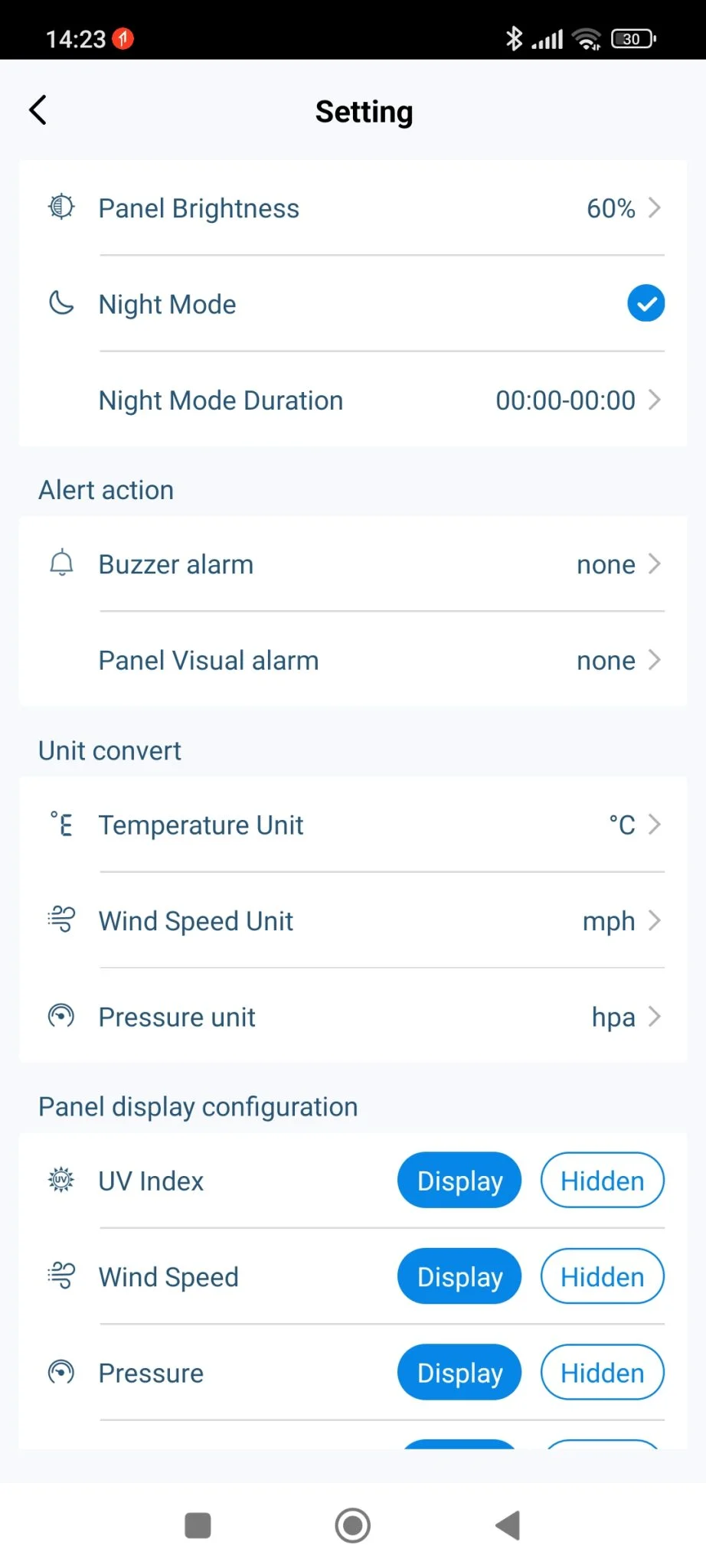706x1568 pixels.
Task: Select Display for Wind Speed
Action: (459, 1276)
